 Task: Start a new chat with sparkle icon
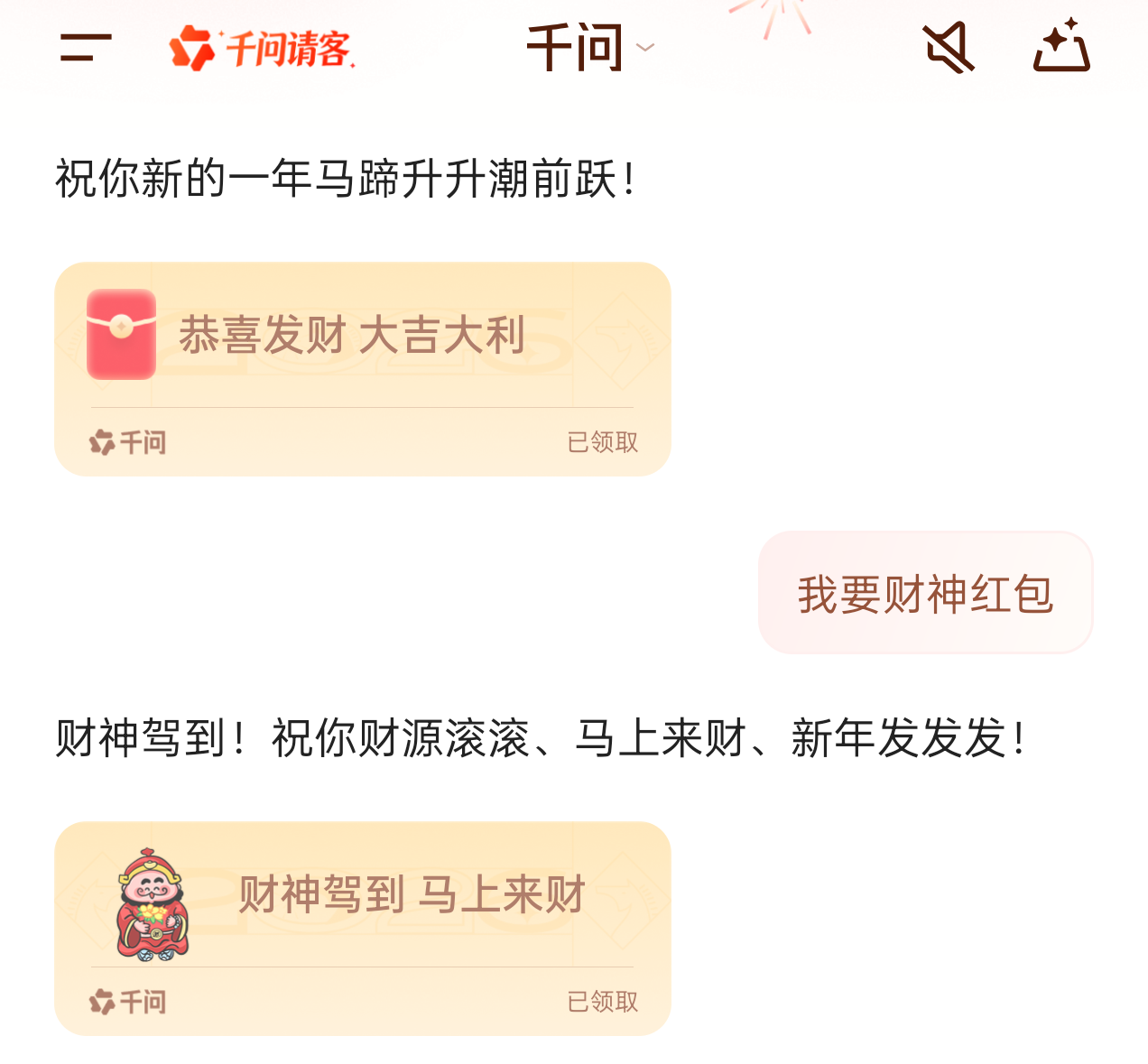1061,46
